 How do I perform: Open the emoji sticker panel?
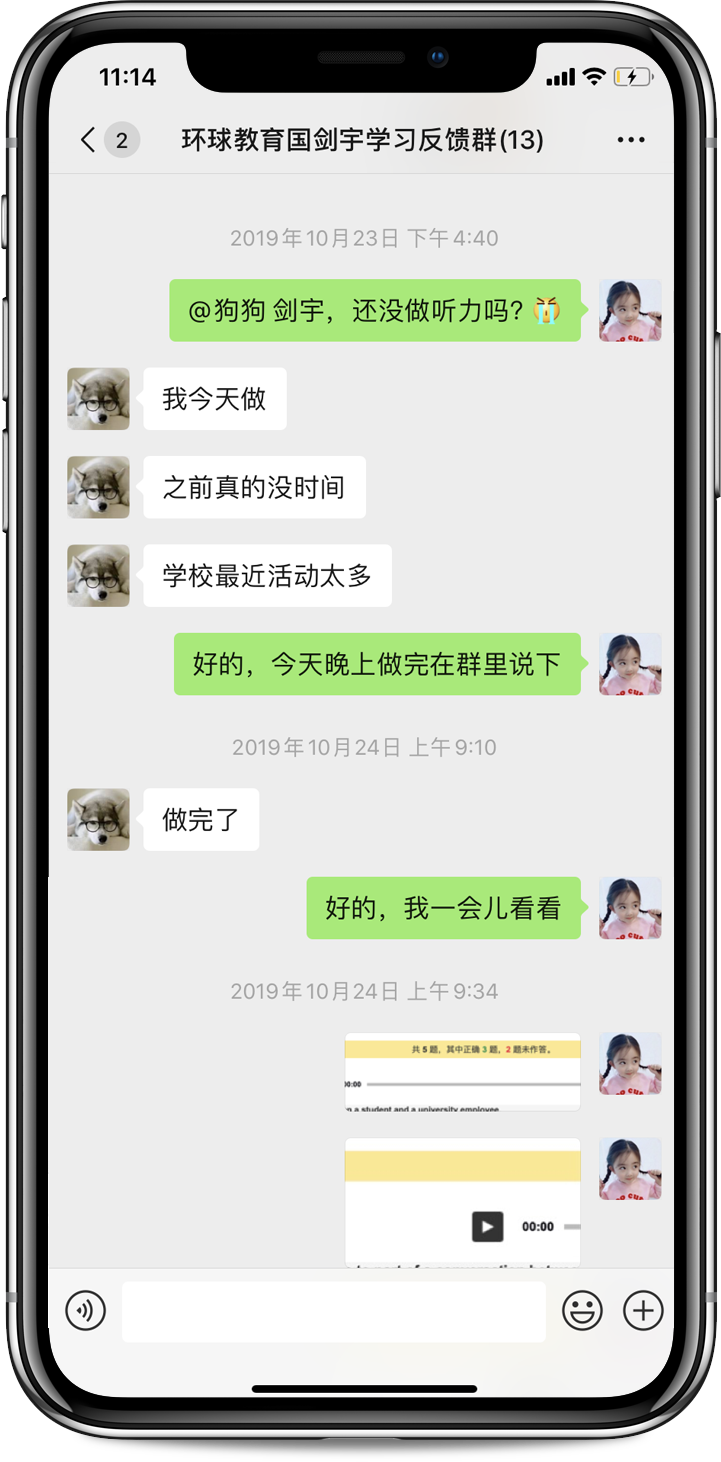click(582, 1310)
